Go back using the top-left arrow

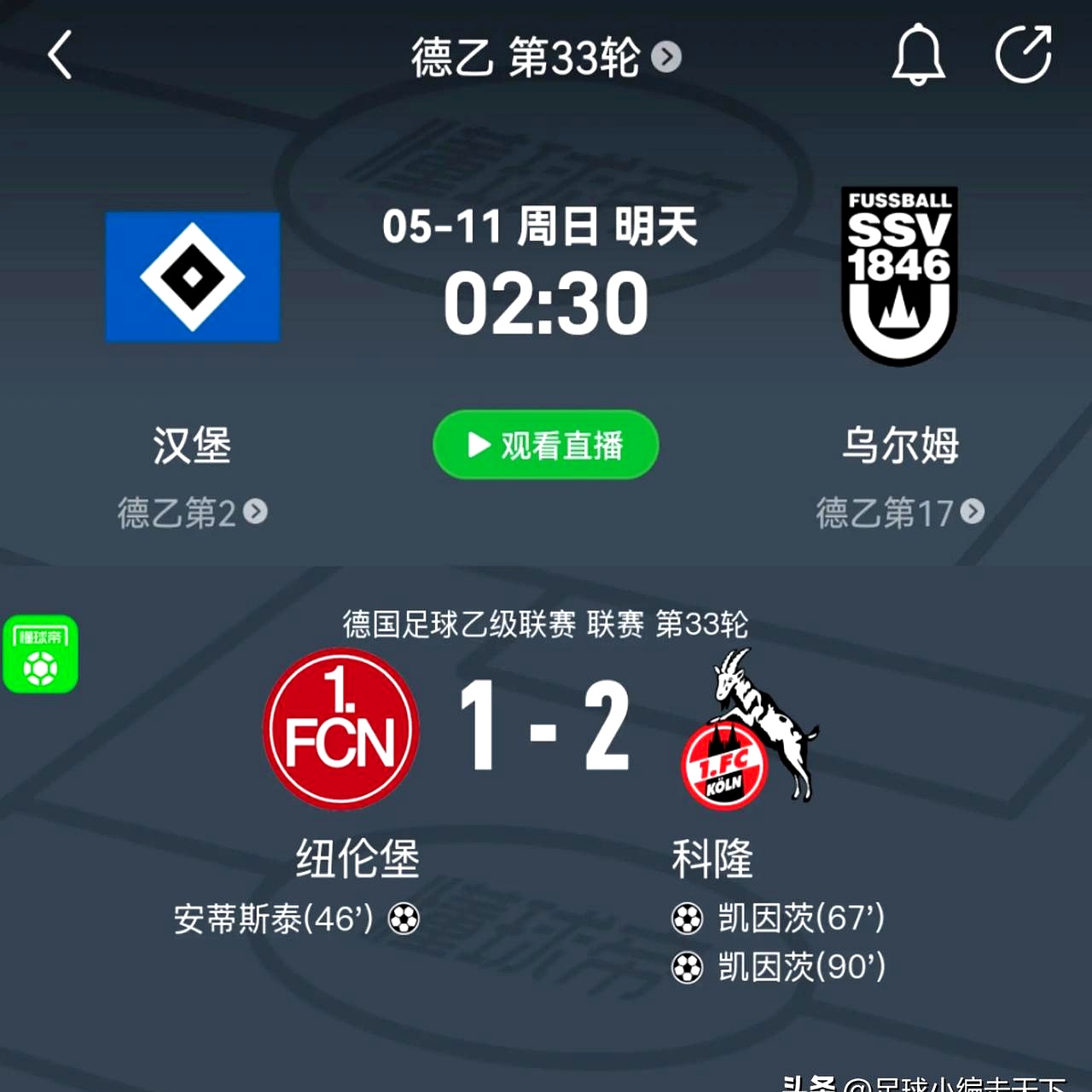60,56
